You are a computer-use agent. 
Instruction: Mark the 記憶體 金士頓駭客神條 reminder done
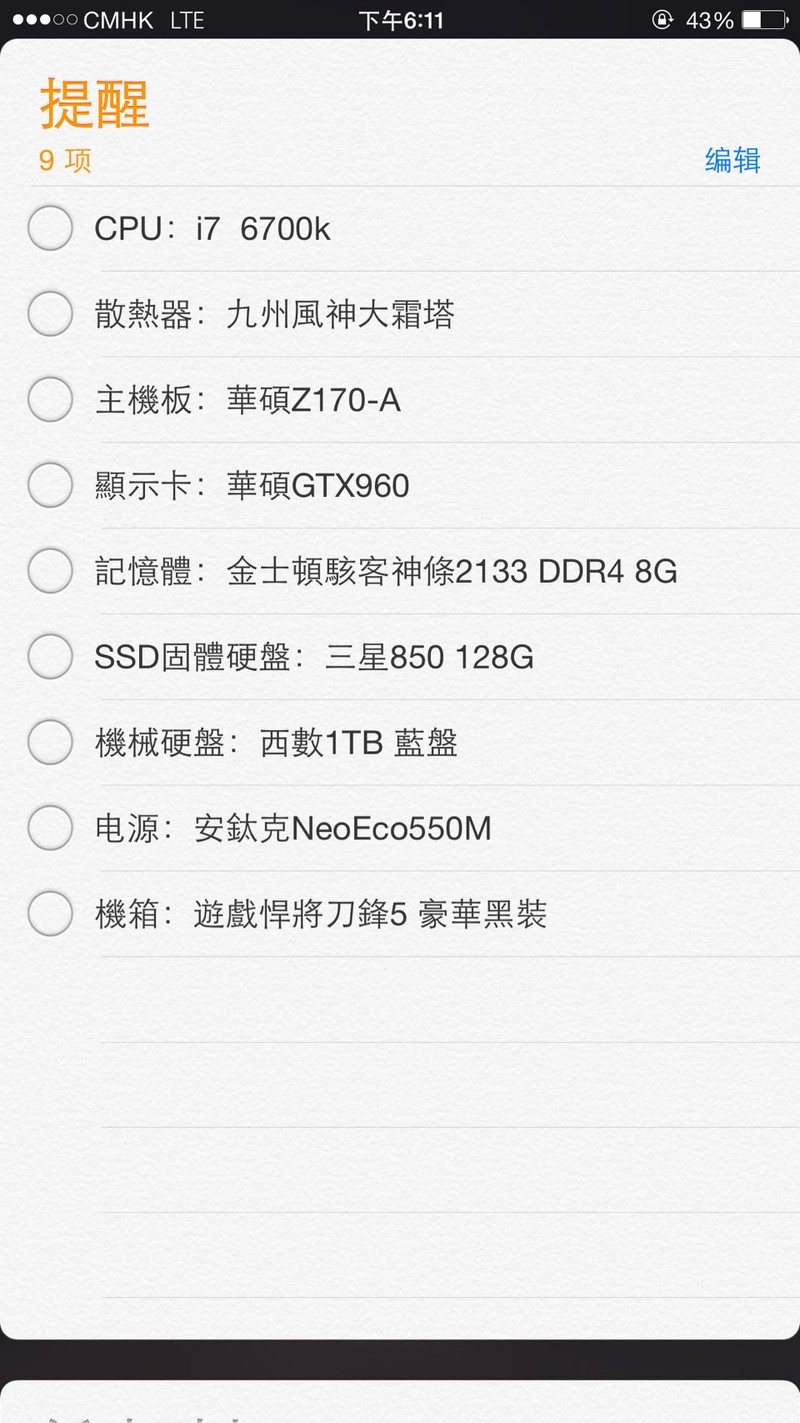[x=50, y=571]
